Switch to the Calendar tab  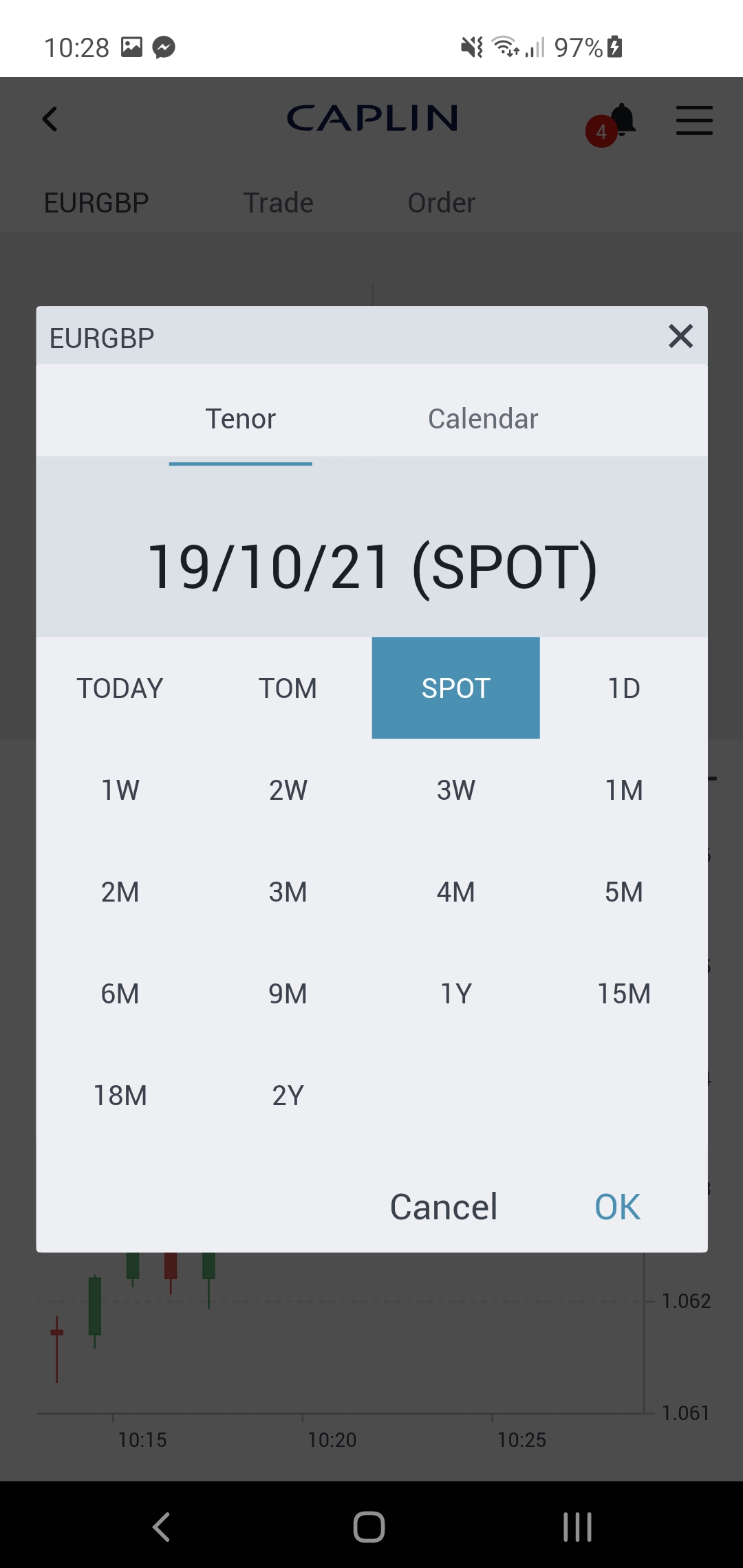click(483, 419)
